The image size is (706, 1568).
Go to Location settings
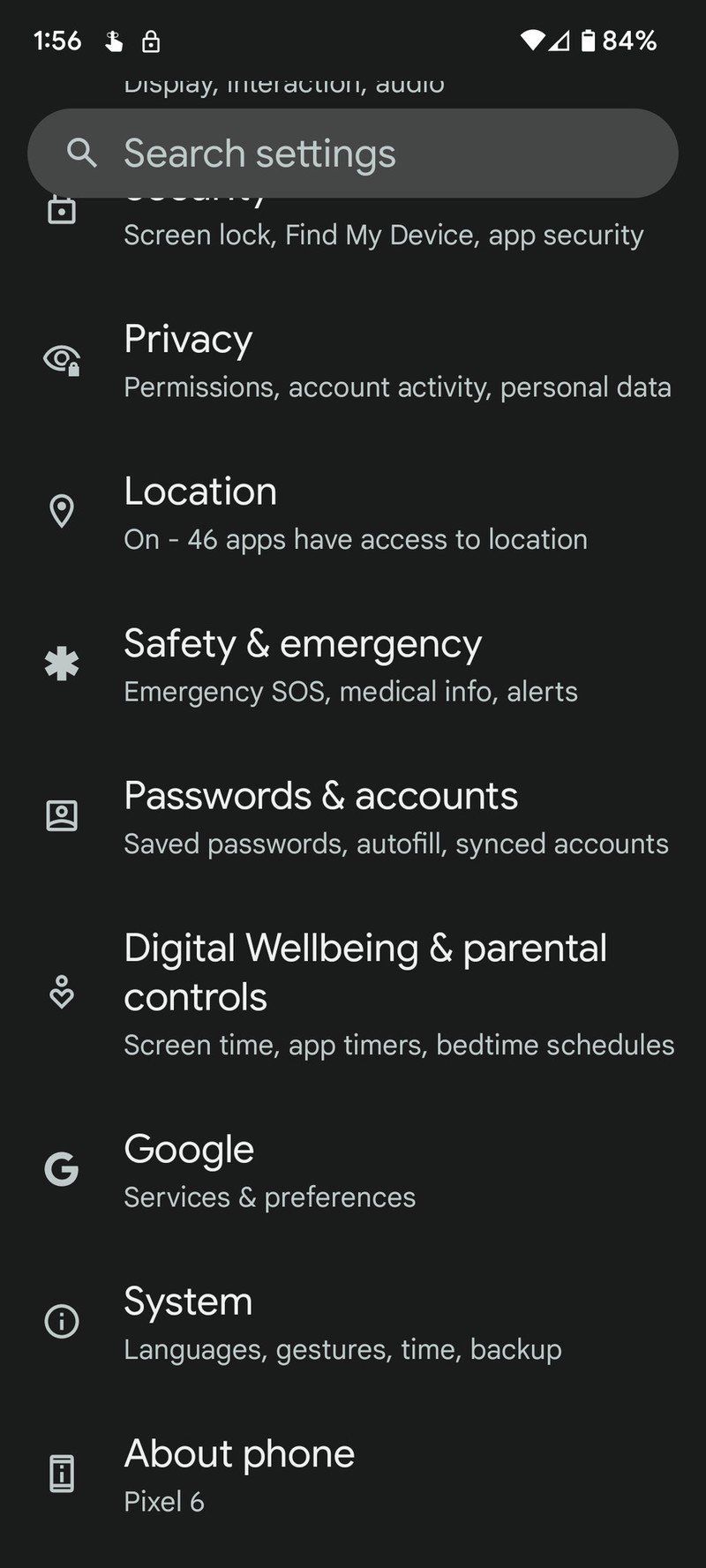353,514
